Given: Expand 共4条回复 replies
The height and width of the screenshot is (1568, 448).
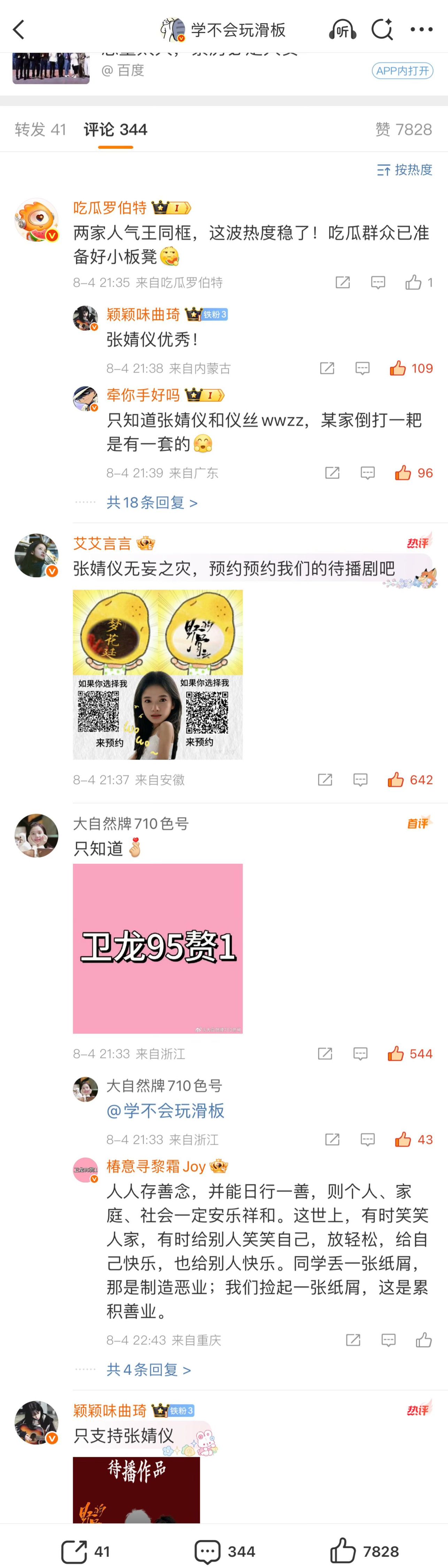Looking at the screenshot, I should coord(149,1370).
